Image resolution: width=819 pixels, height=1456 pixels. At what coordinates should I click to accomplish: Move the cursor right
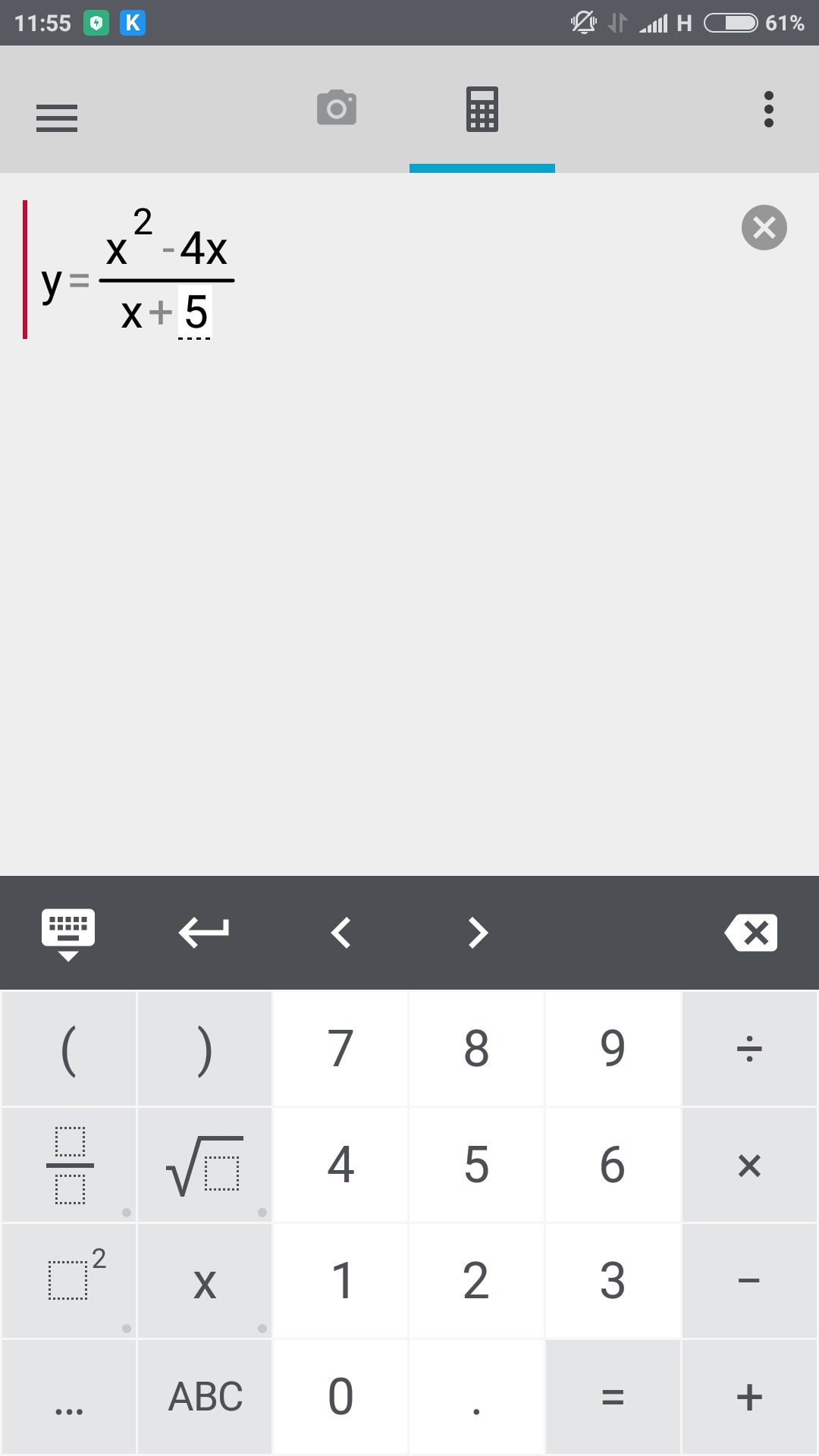click(x=478, y=933)
